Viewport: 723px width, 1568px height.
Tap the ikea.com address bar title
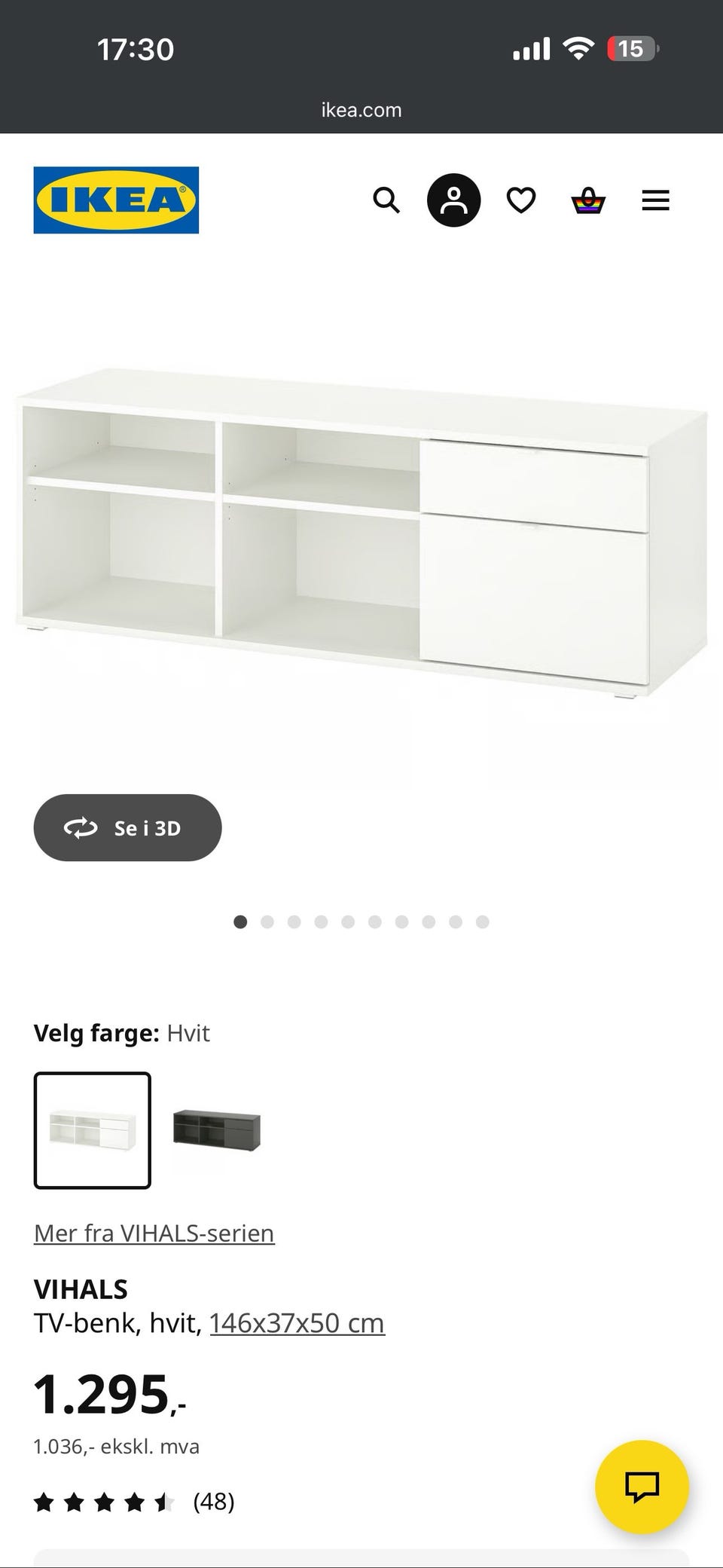click(x=361, y=109)
